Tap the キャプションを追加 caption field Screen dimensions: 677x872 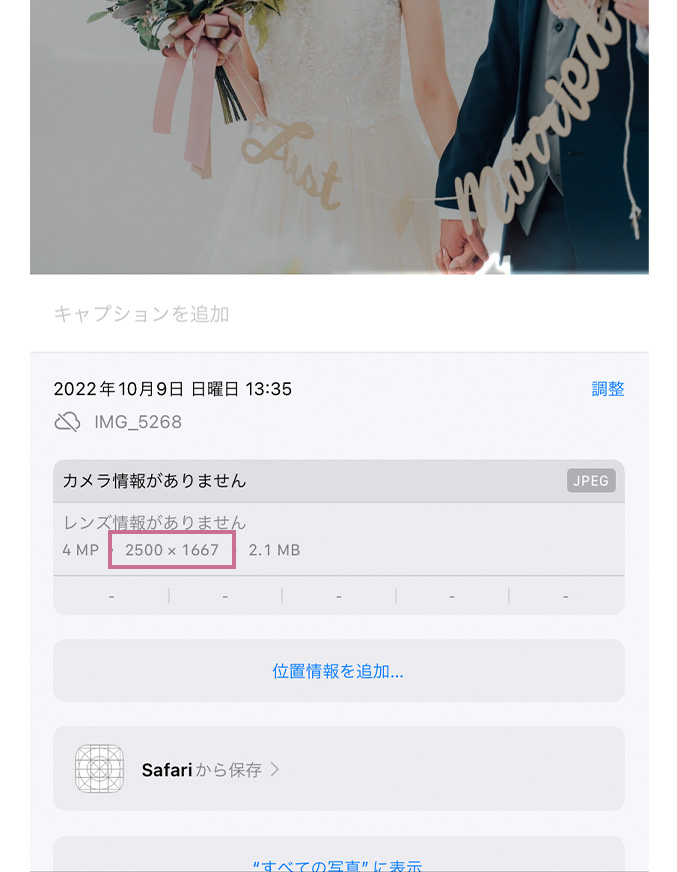tap(141, 314)
